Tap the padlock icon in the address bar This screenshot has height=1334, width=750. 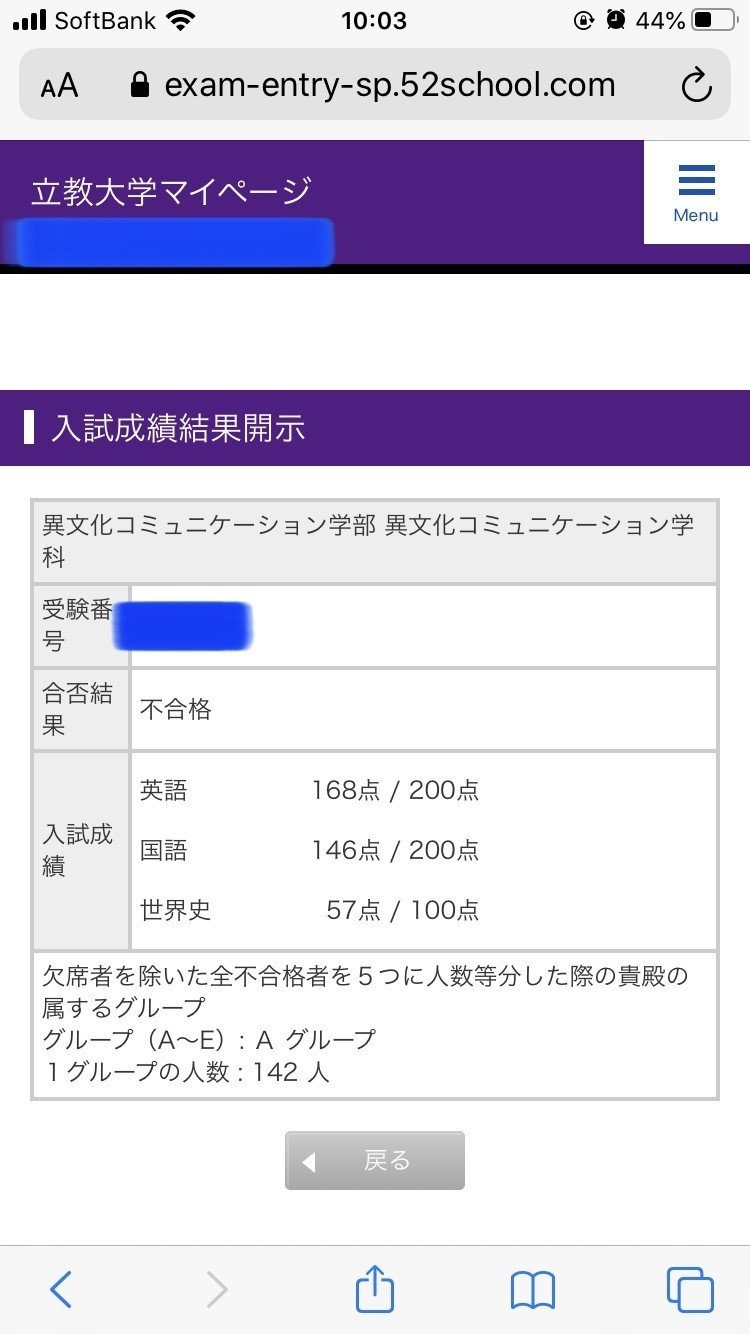click(x=139, y=85)
